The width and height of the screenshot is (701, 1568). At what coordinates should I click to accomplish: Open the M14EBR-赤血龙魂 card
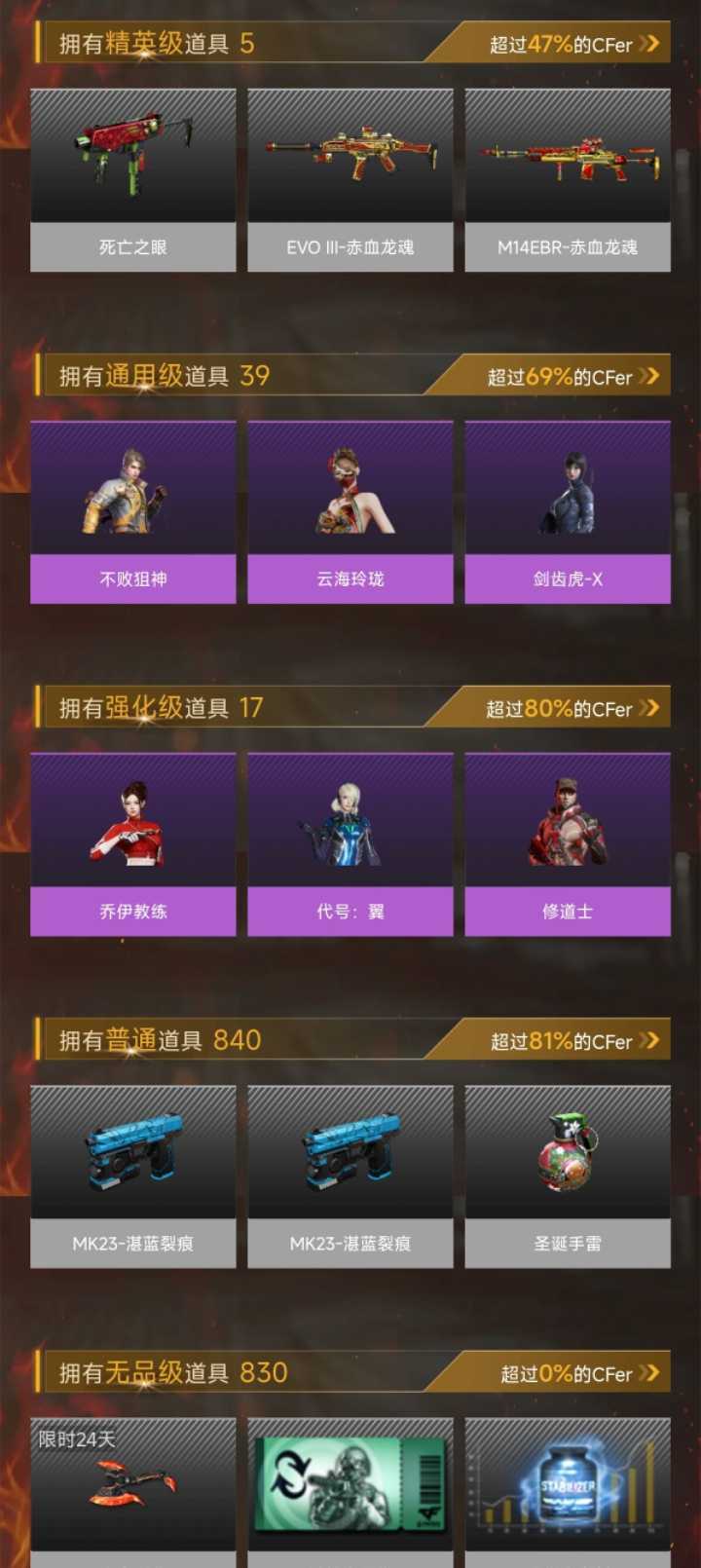coord(568,180)
